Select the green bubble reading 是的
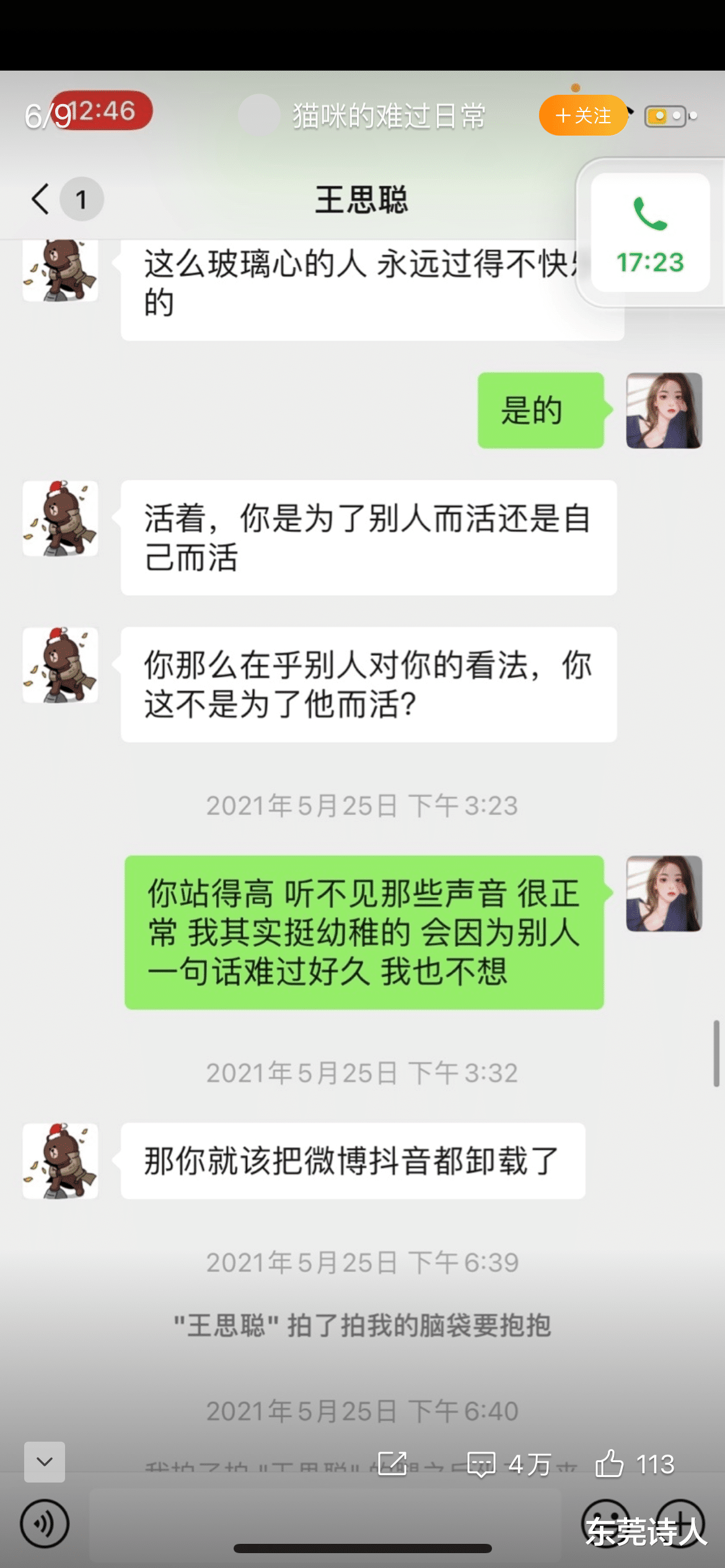725x1568 pixels. point(540,409)
